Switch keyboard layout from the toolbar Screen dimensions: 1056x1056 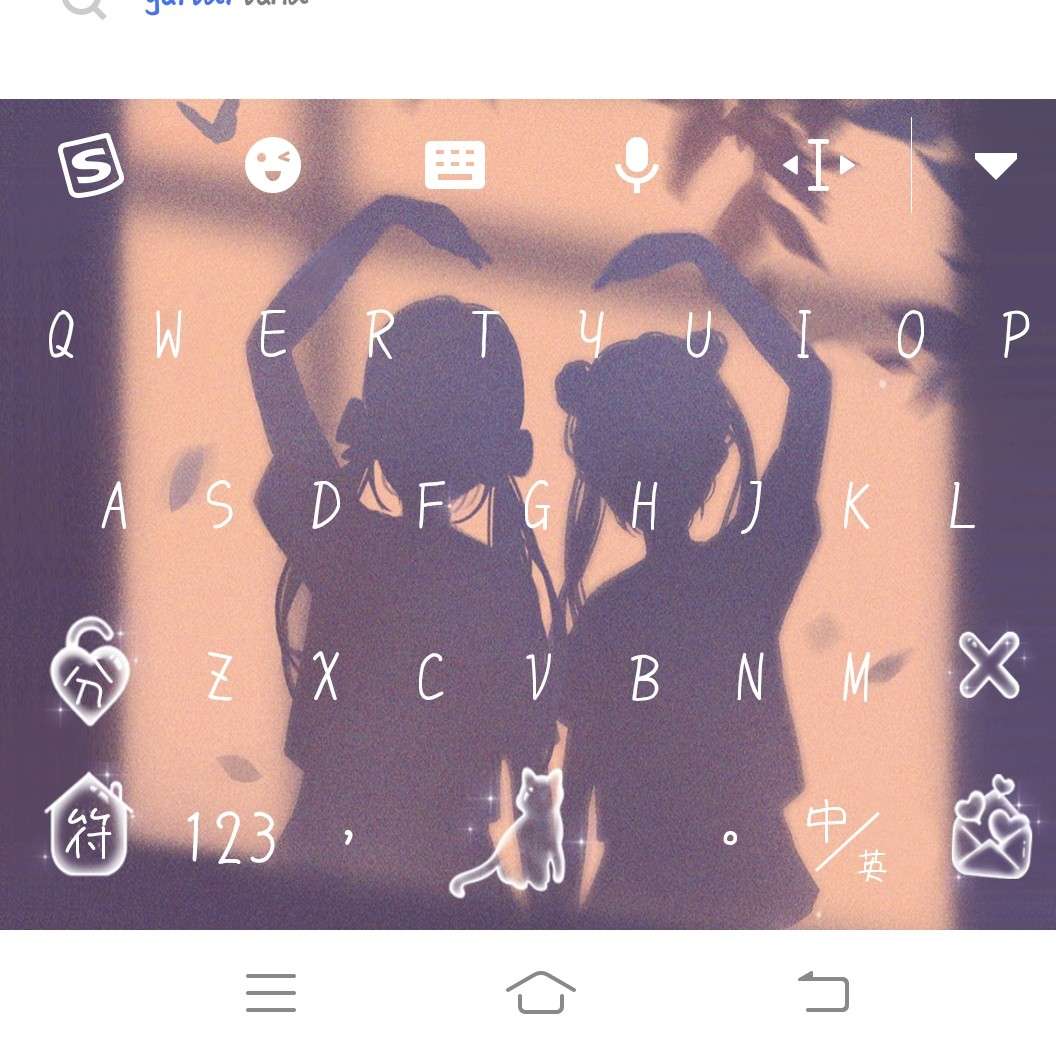coord(455,165)
